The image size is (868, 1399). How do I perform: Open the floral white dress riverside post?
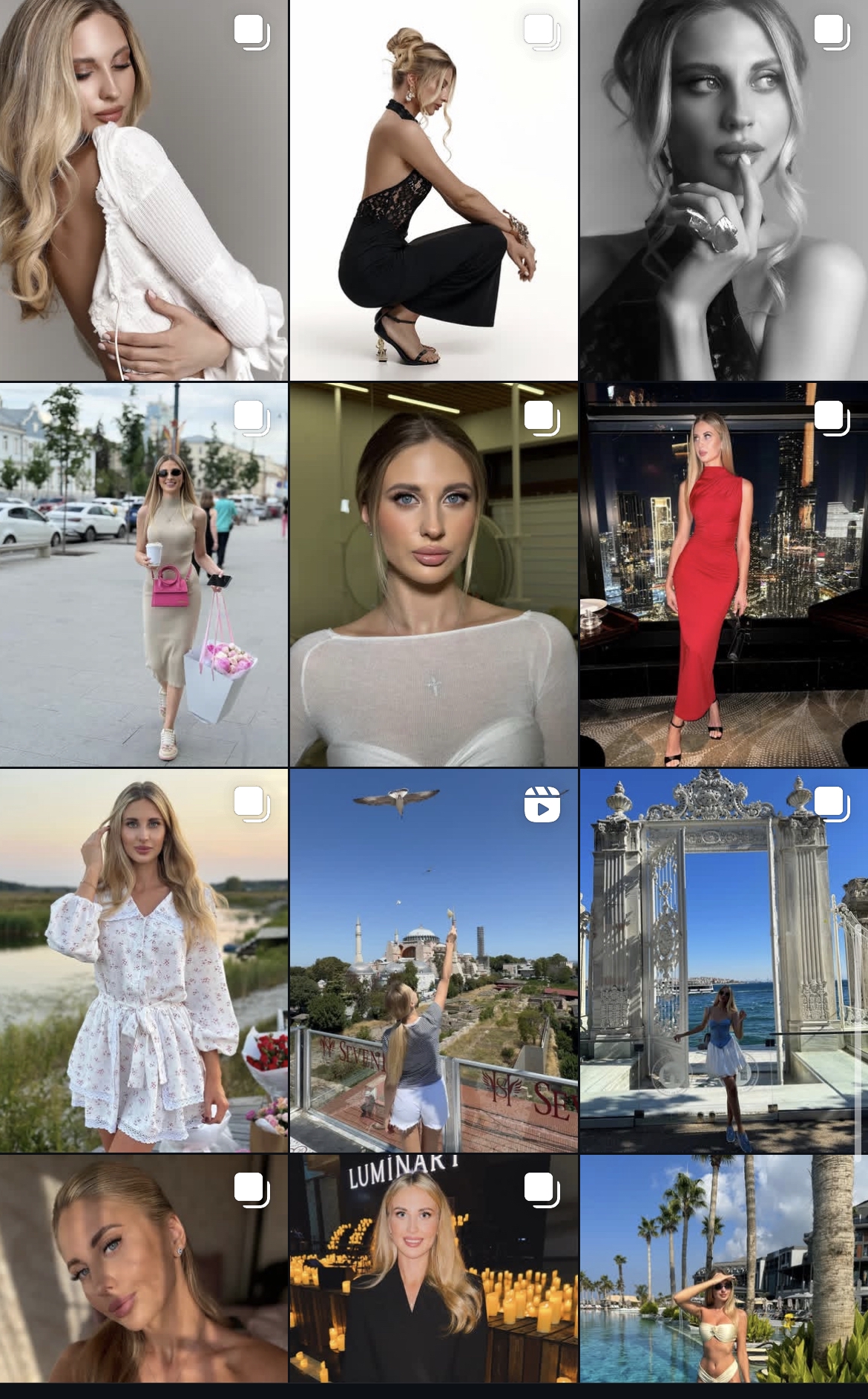pos(144,960)
